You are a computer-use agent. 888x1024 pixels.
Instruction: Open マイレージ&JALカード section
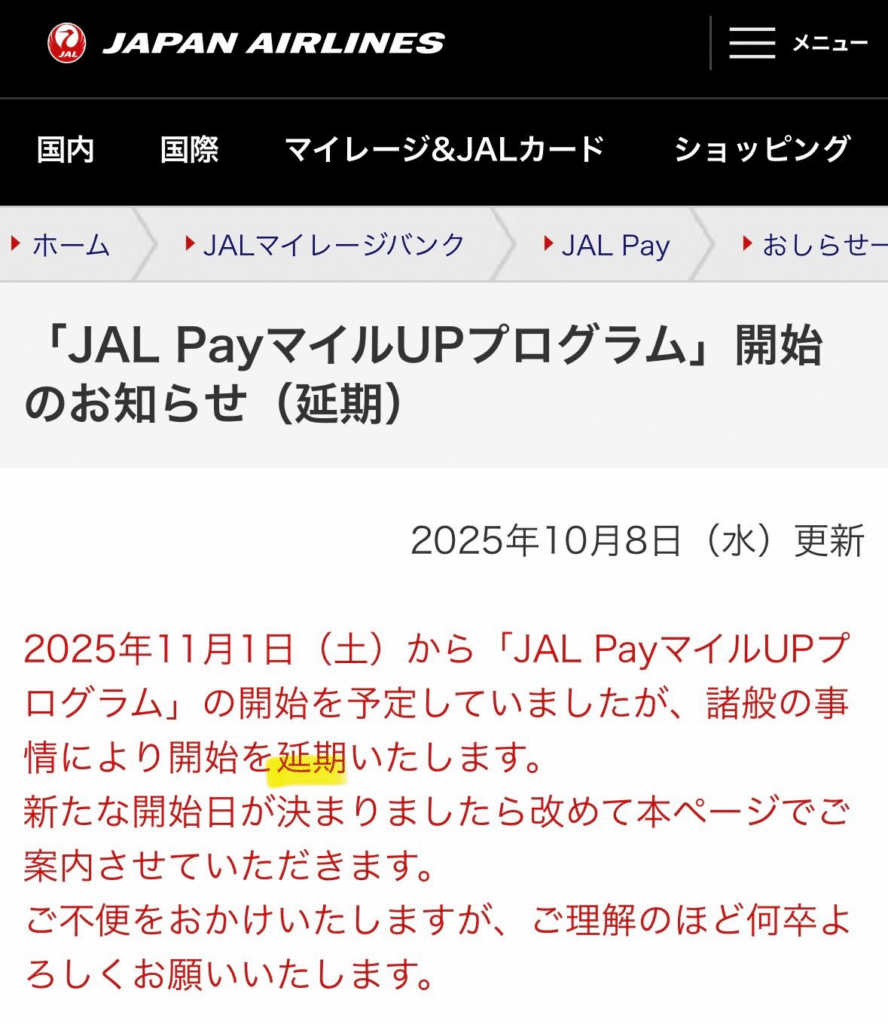[x=445, y=150]
